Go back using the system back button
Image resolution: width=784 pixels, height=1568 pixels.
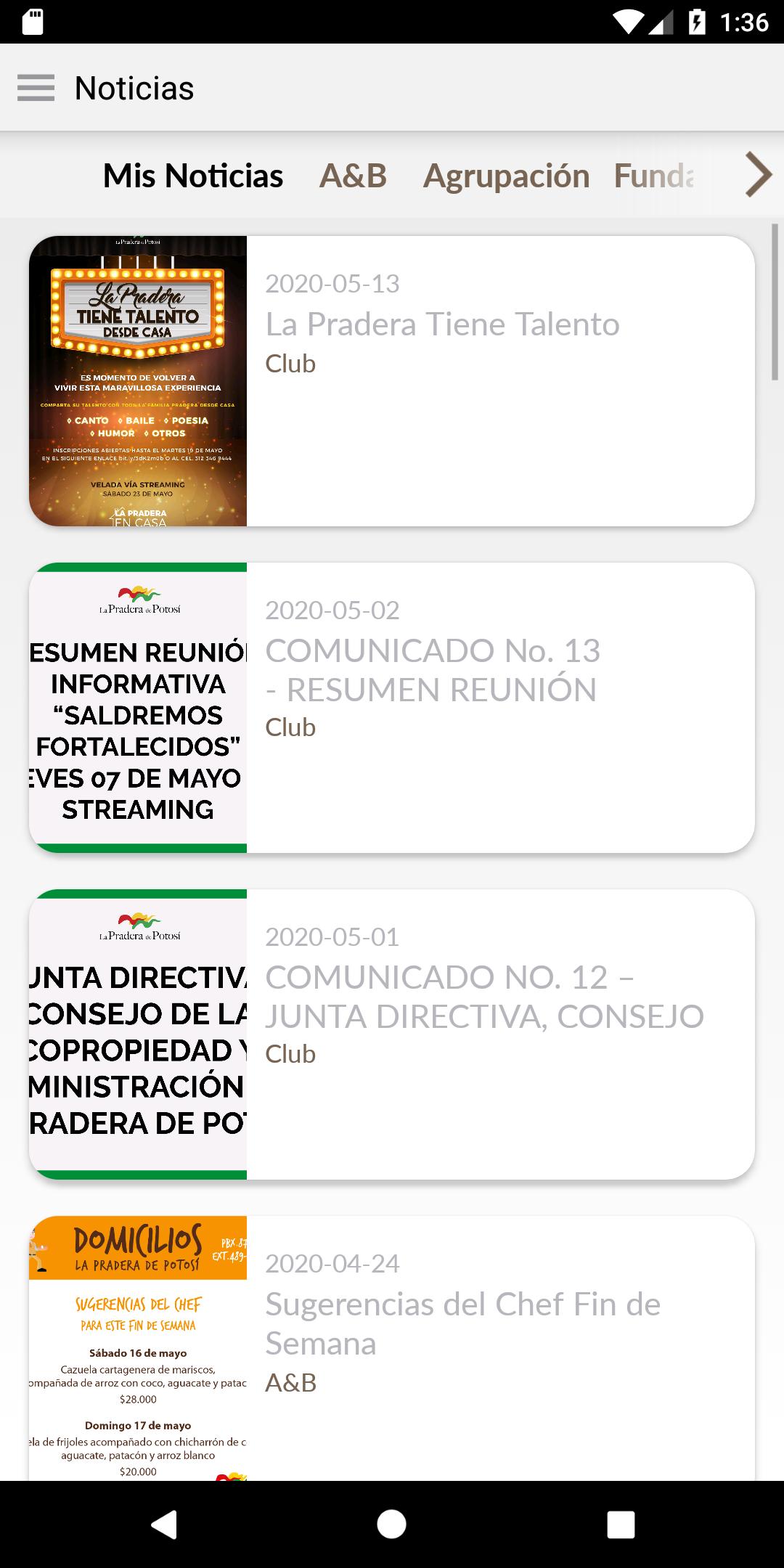(x=164, y=1524)
